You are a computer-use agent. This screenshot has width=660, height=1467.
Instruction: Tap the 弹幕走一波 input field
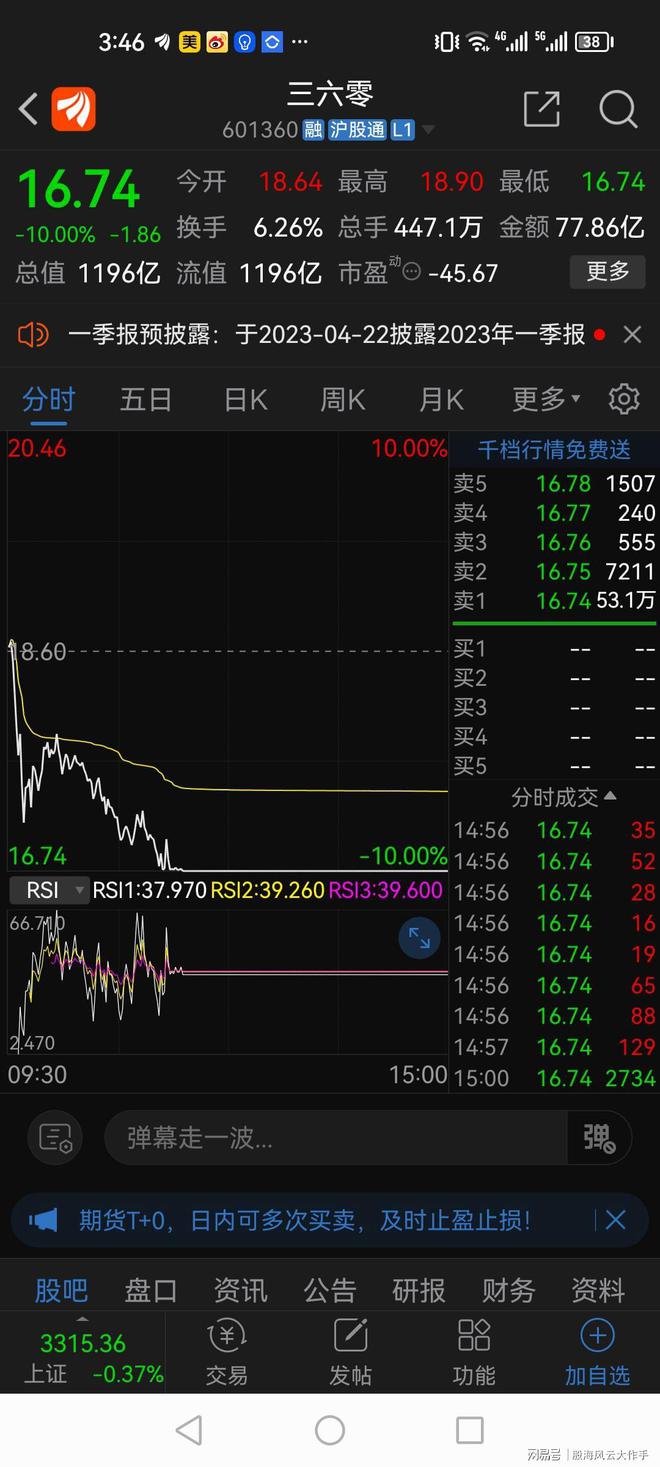coord(334,1137)
